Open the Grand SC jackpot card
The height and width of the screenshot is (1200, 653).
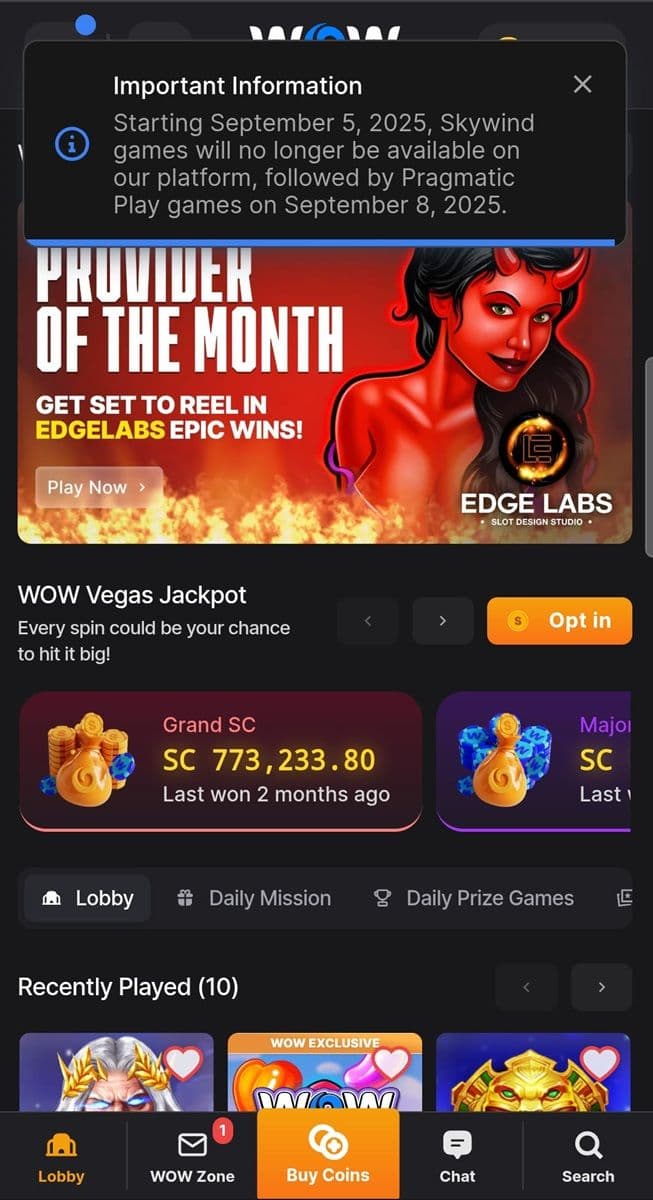click(221, 760)
